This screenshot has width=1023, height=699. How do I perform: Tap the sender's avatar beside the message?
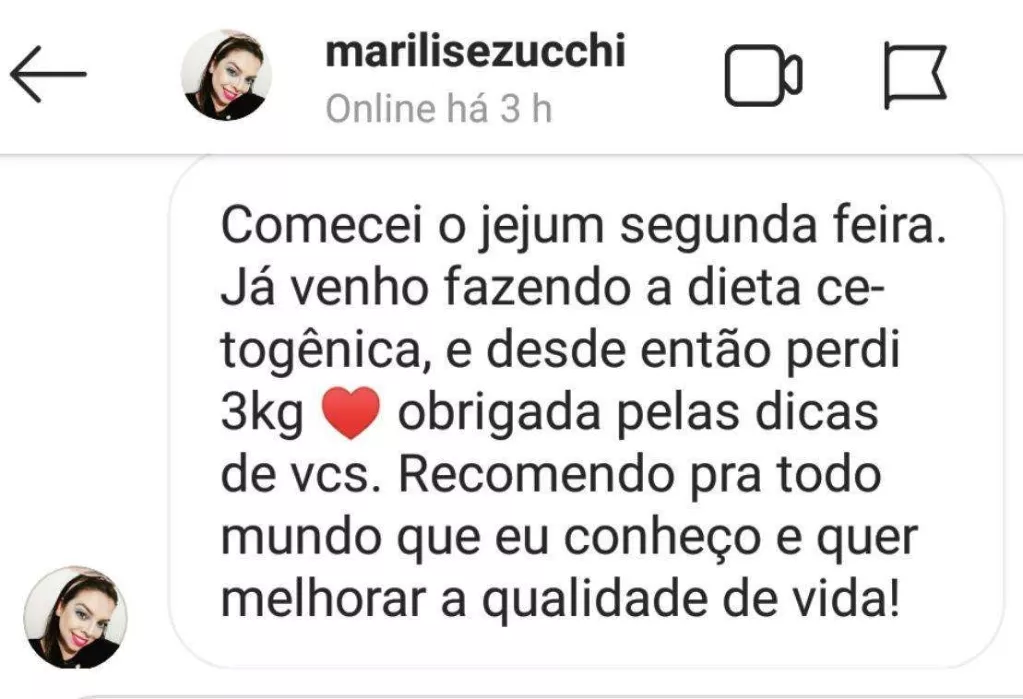(76, 617)
